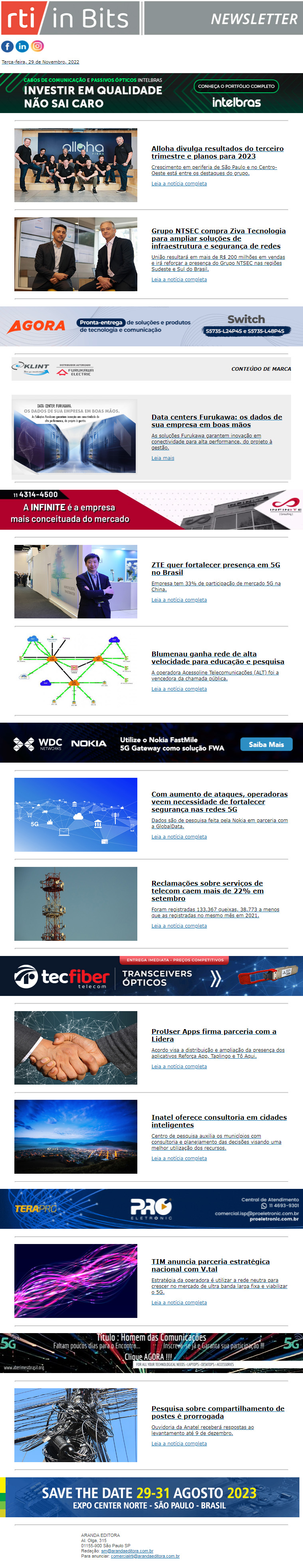Read the full story on 5G network security

[179, 837]
